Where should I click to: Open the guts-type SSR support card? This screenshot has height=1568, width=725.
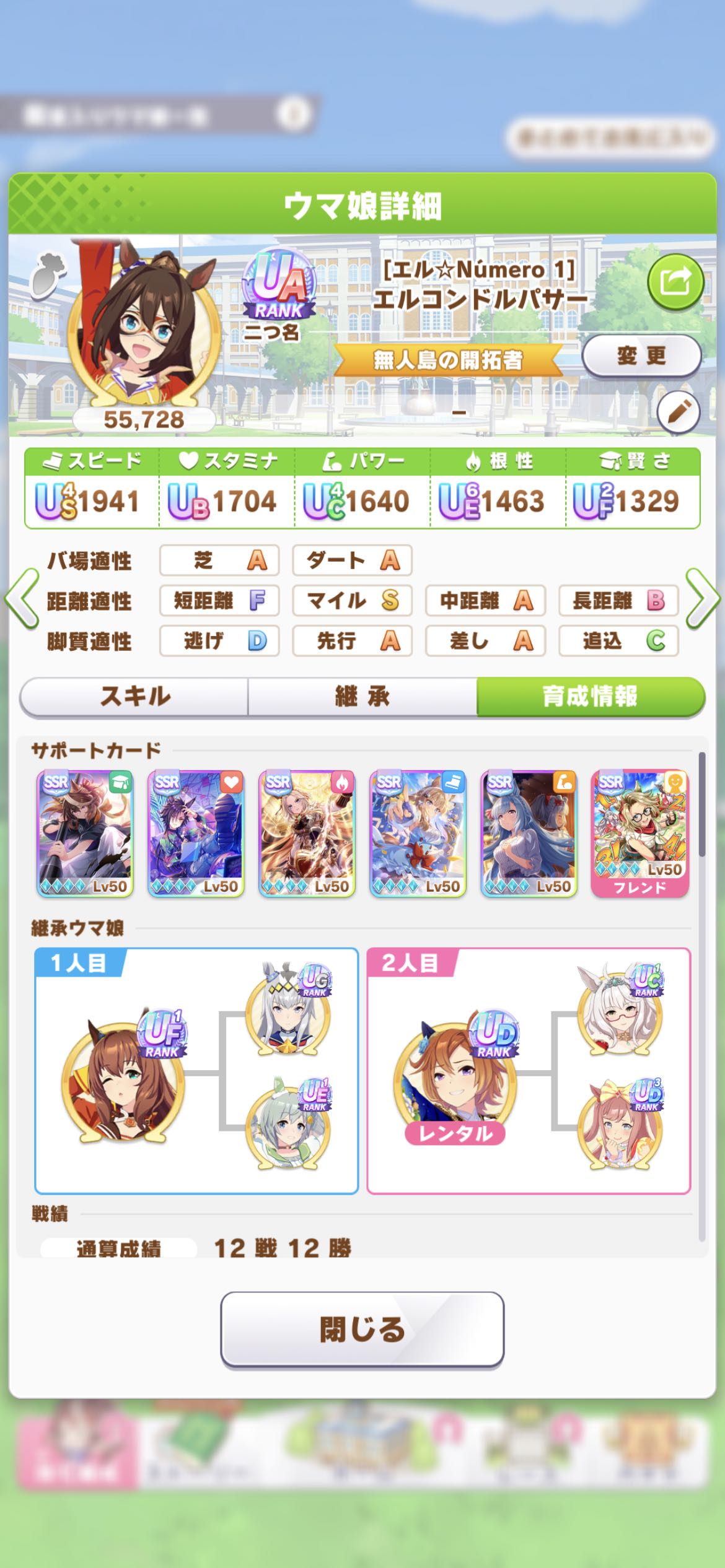point(307,834)
